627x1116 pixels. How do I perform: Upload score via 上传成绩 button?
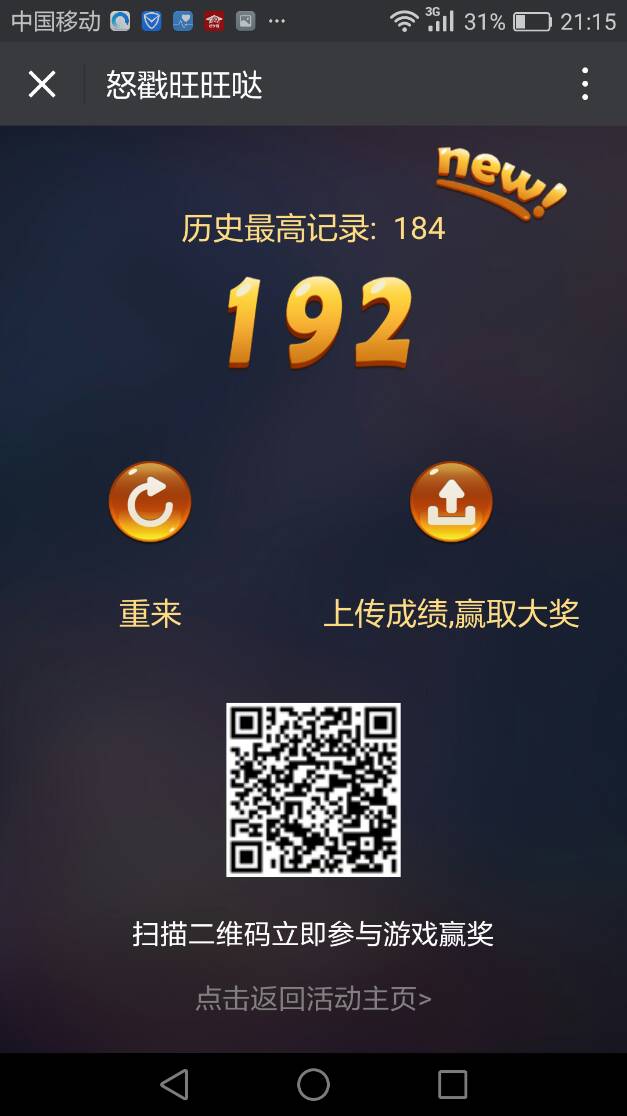(451, 502)
